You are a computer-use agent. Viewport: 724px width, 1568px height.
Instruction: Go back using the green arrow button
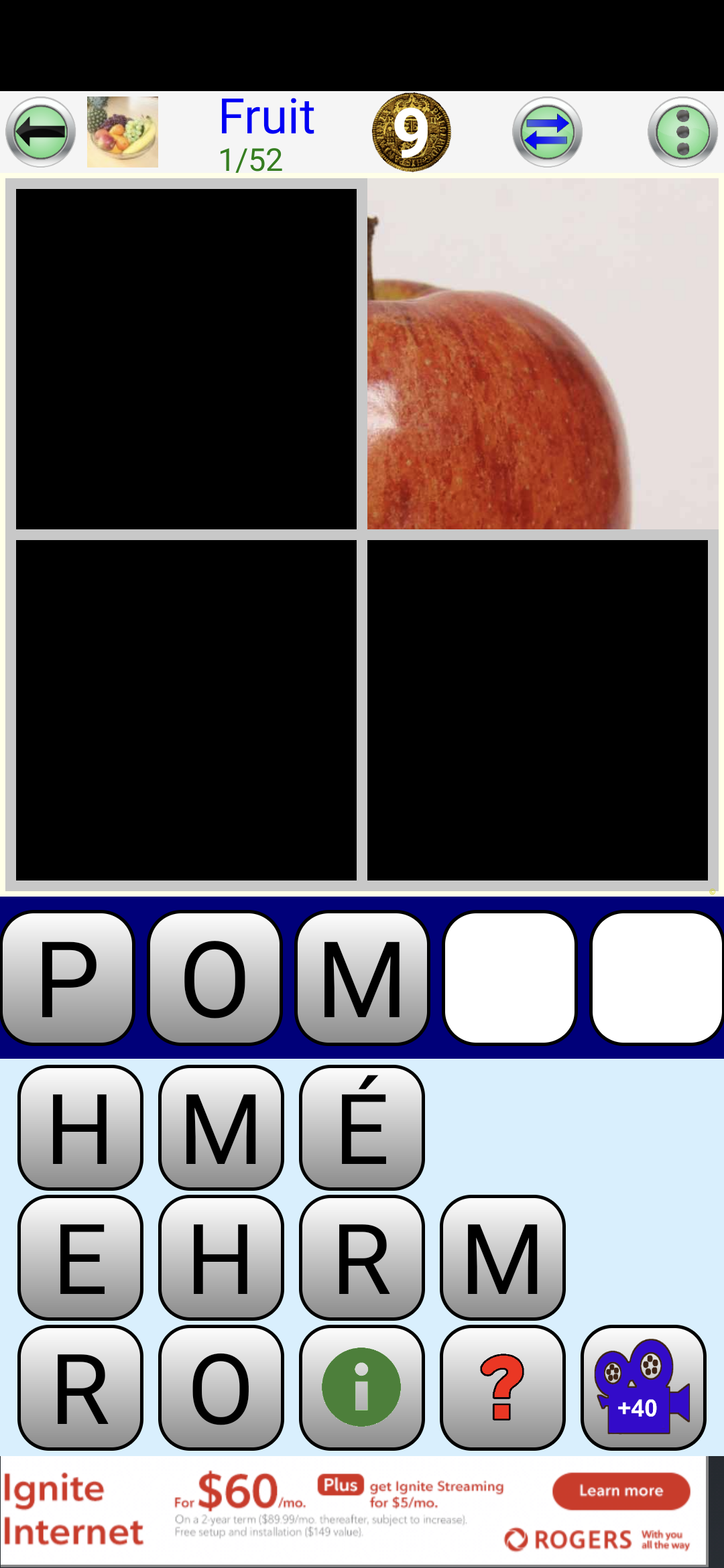tap(41, 132)
